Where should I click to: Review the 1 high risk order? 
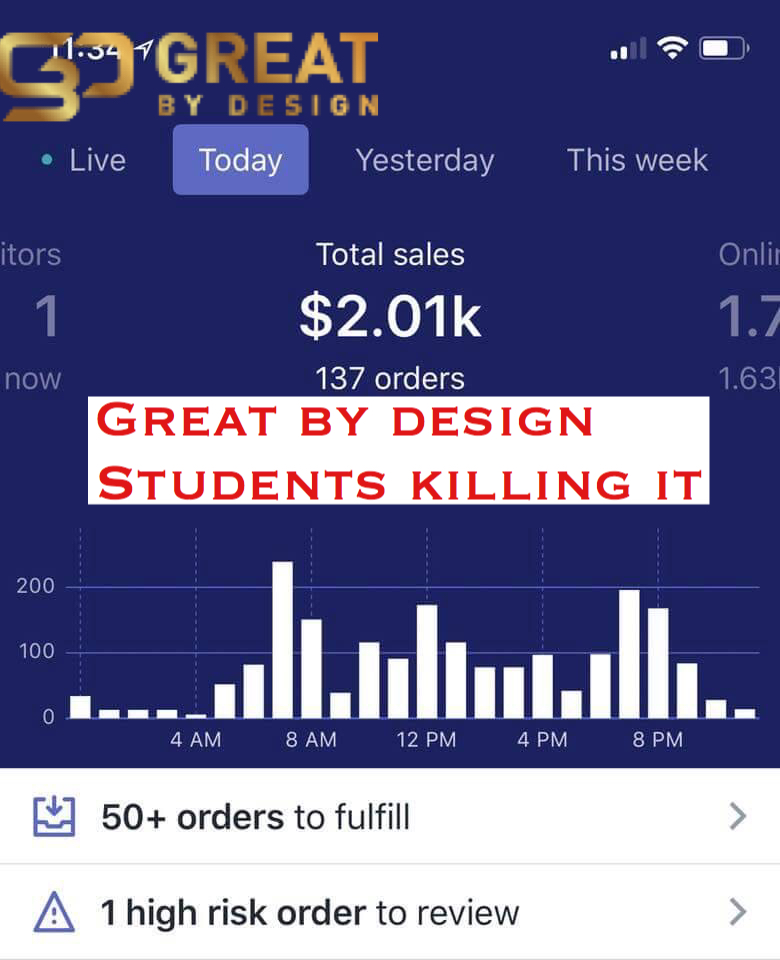click(x=390, y=912)
